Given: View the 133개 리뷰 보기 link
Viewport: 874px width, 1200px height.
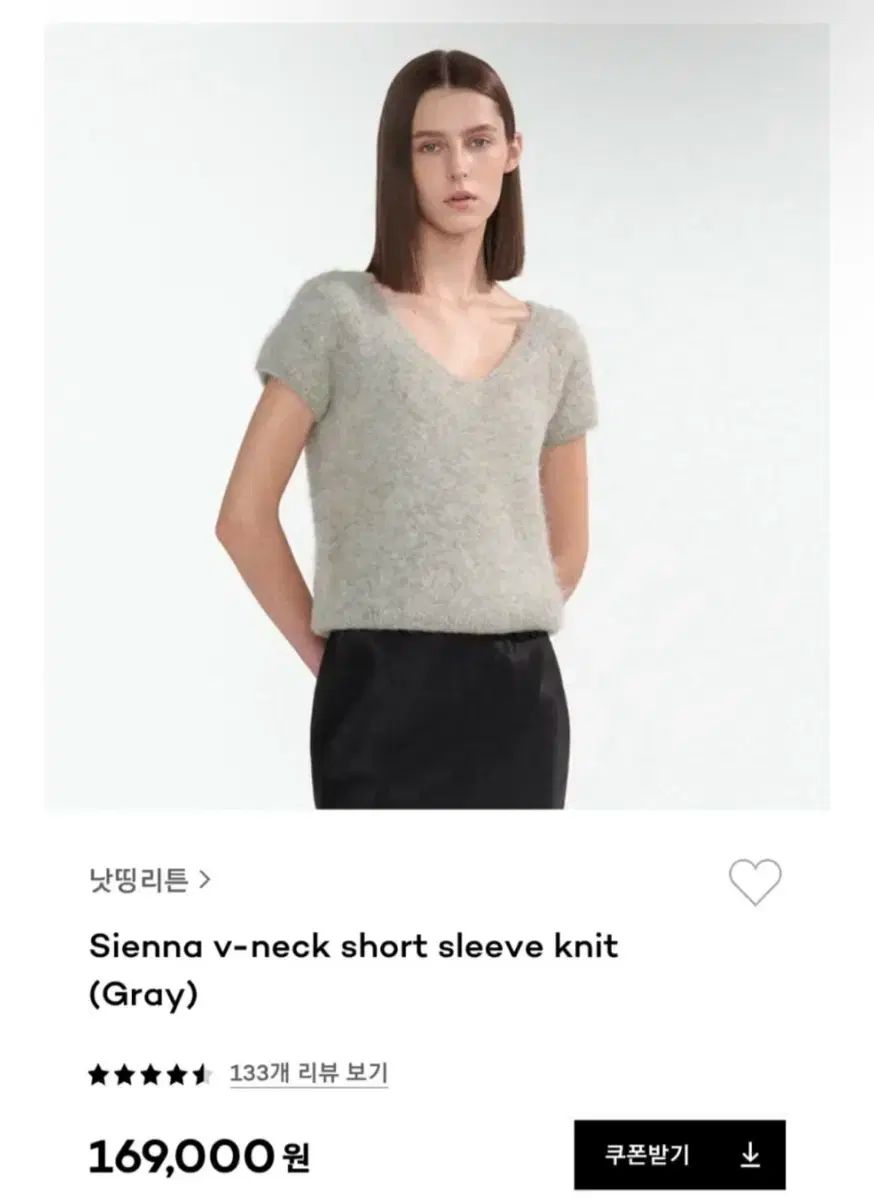Looking at the screenshot, I should tap(308, 1074).
